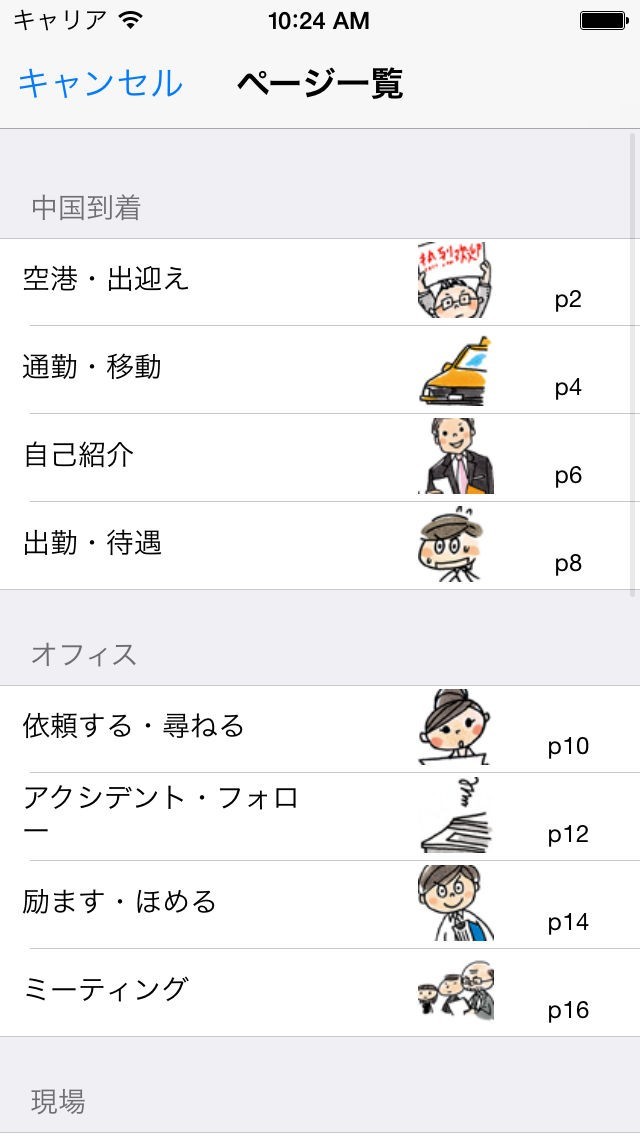Go to the 自己紹介 page
Viewport: 640px width, 1136px height.
pyautogui.click(x=79, y=456)
